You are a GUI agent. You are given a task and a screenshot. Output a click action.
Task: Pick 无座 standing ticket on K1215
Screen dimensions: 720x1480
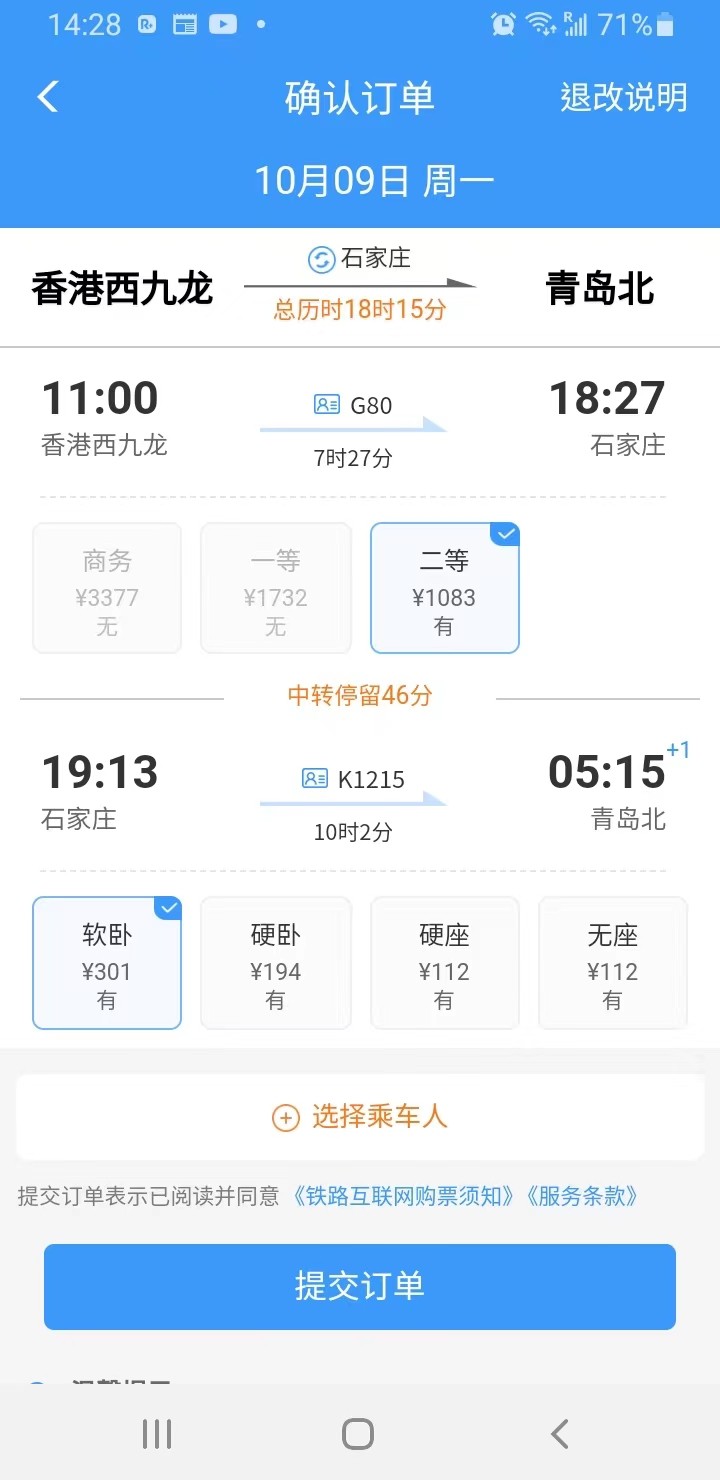tap(612, 962)
